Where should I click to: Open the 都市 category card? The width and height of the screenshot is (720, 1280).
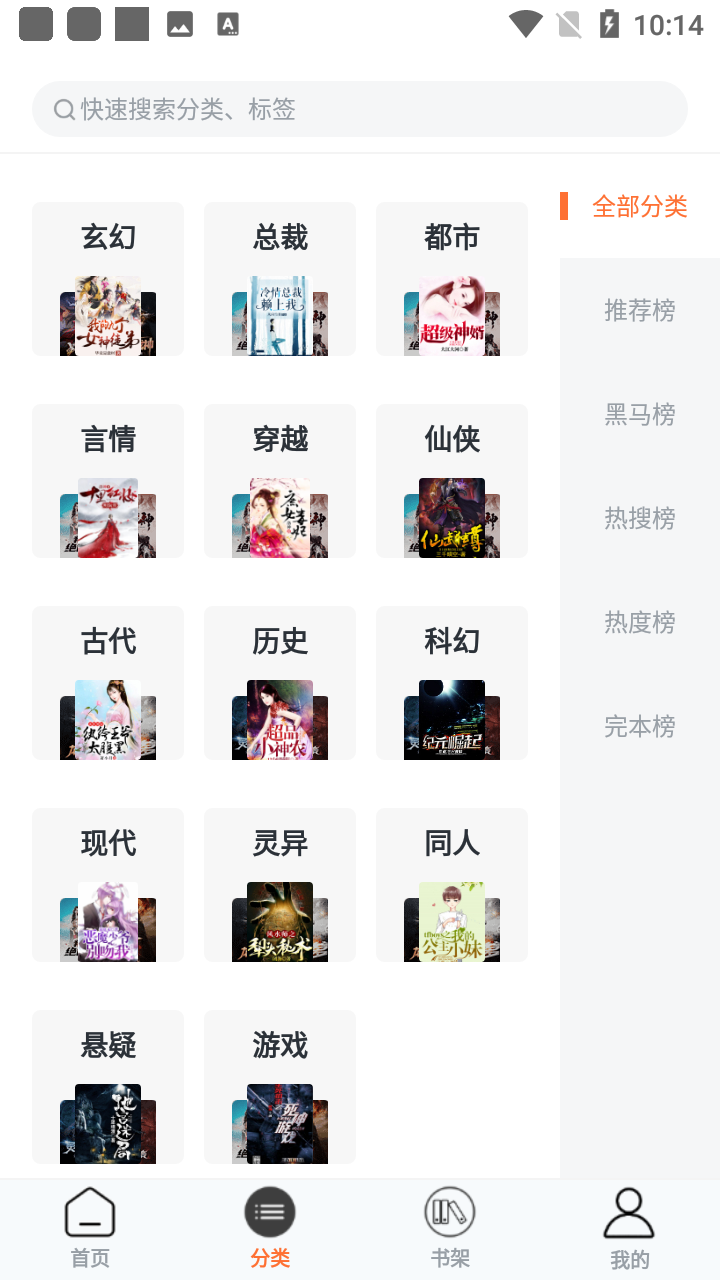(x=452, y=279)
